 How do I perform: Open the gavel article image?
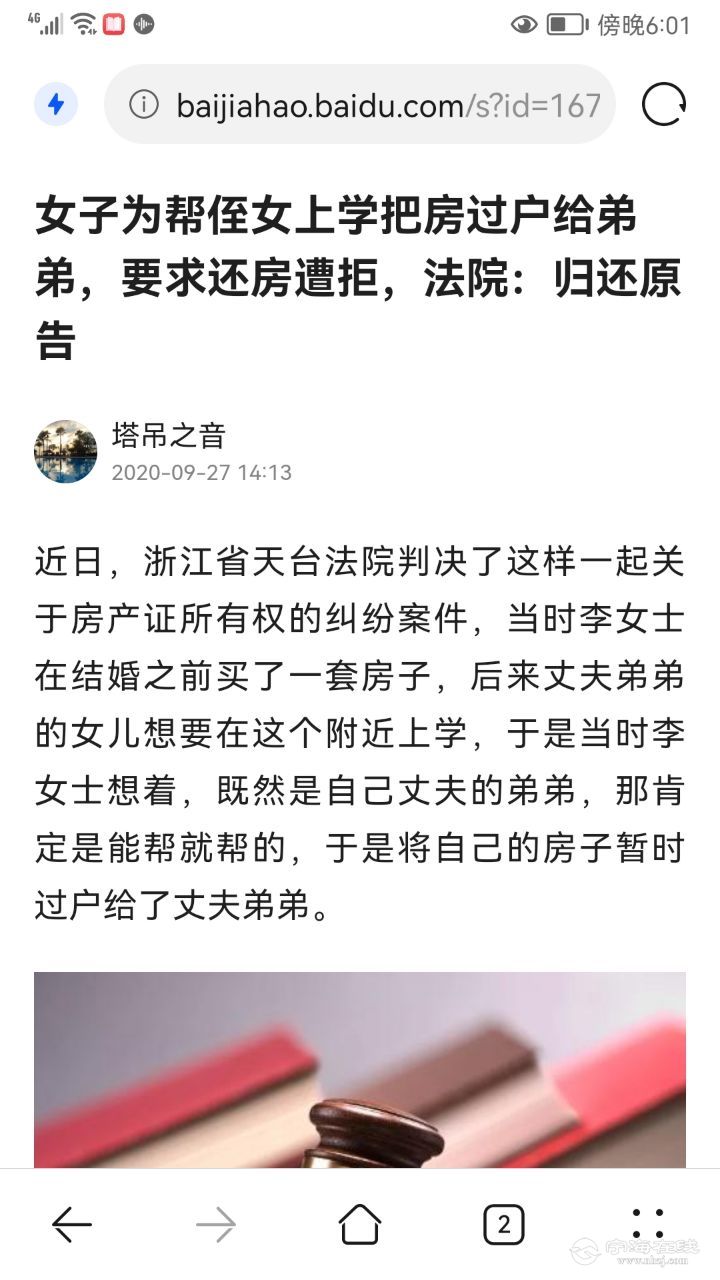pos(360,1068)
